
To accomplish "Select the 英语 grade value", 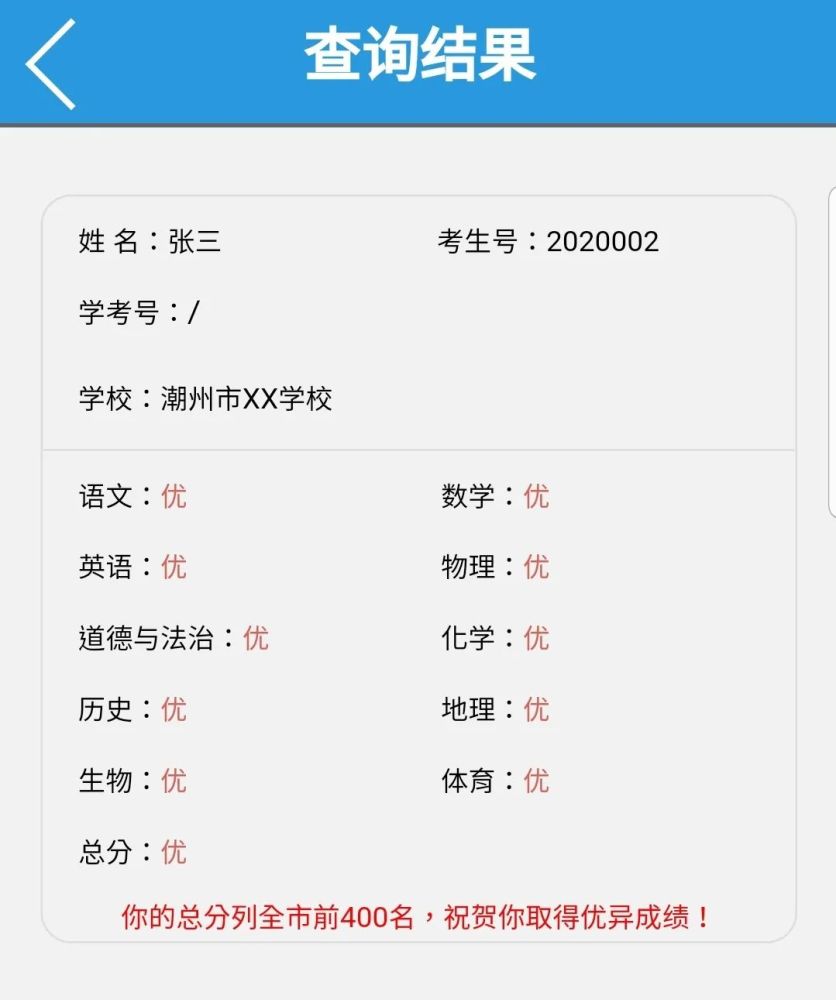I will tap(172, 567).
